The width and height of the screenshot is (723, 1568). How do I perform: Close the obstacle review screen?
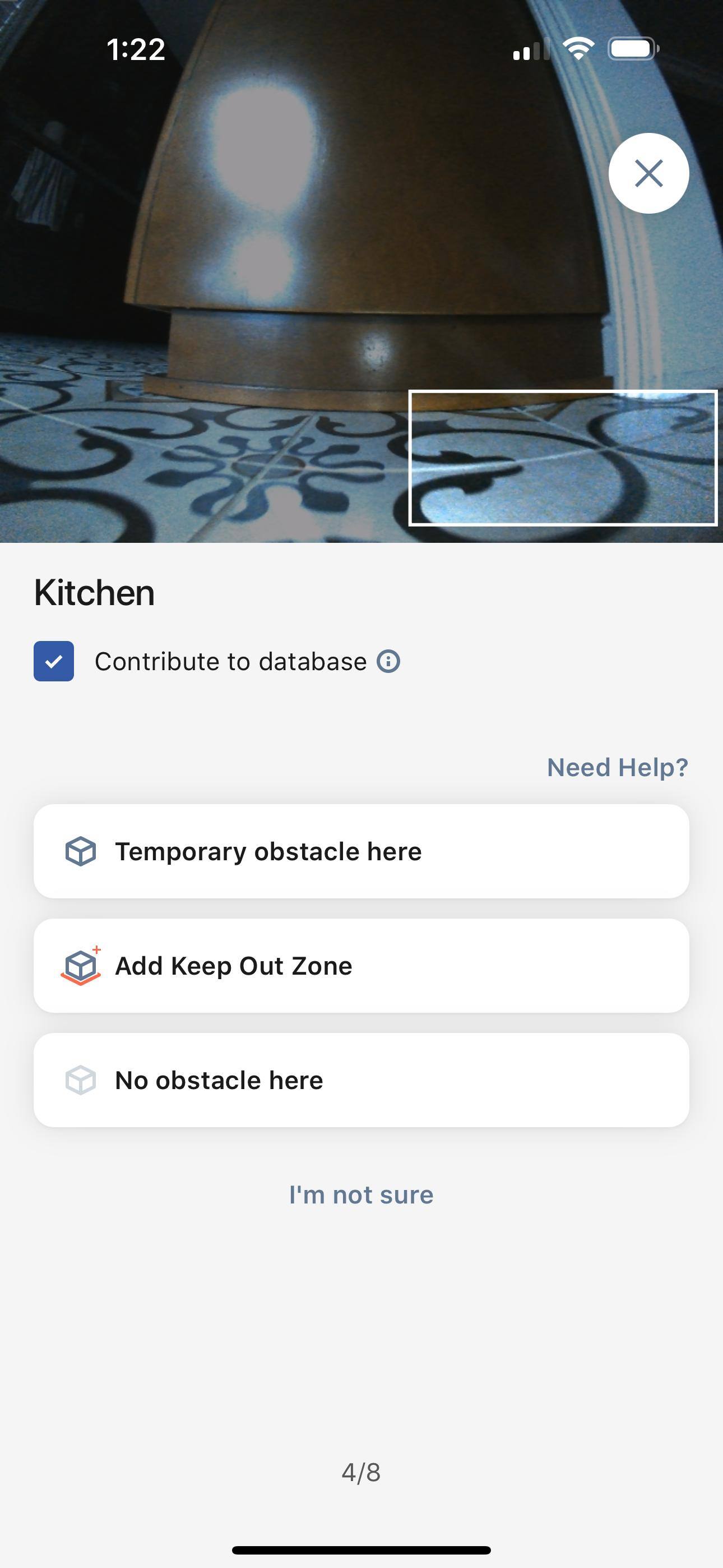tap(648, 173)
